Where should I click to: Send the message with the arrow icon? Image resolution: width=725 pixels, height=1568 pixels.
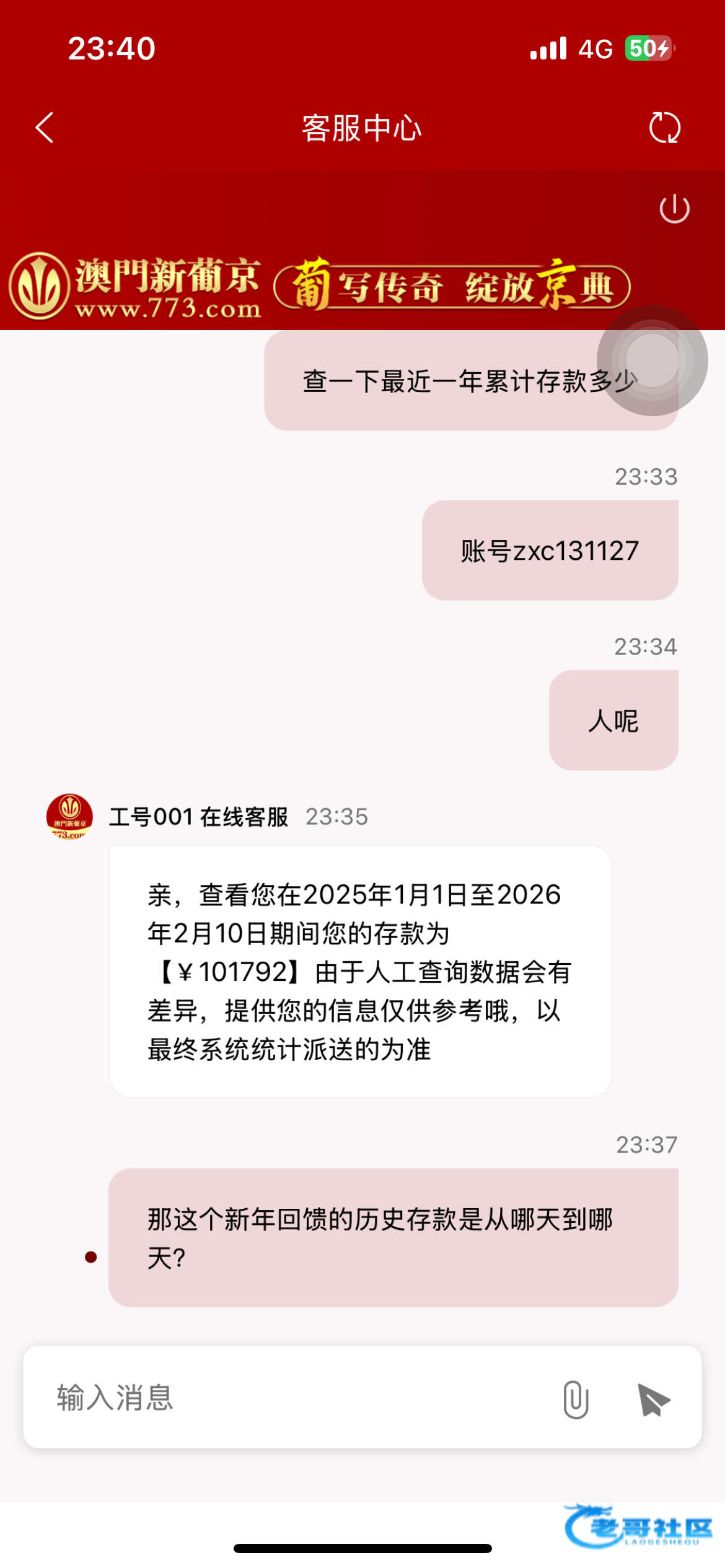click(653, 1399)
